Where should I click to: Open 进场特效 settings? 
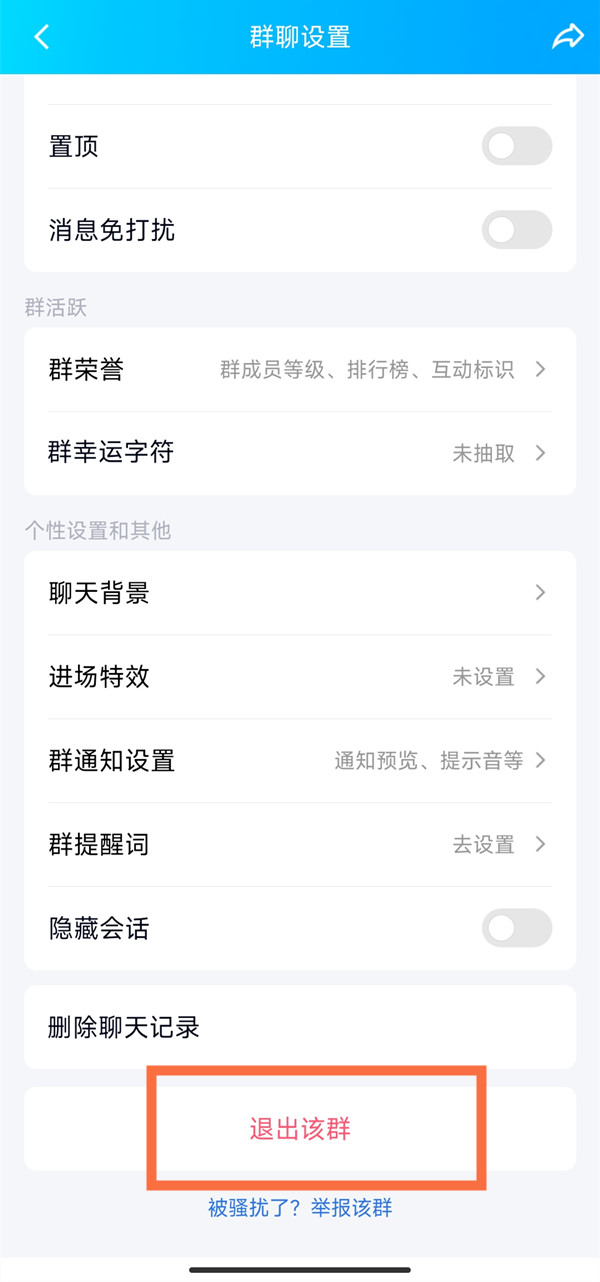(x=300, y=677)
